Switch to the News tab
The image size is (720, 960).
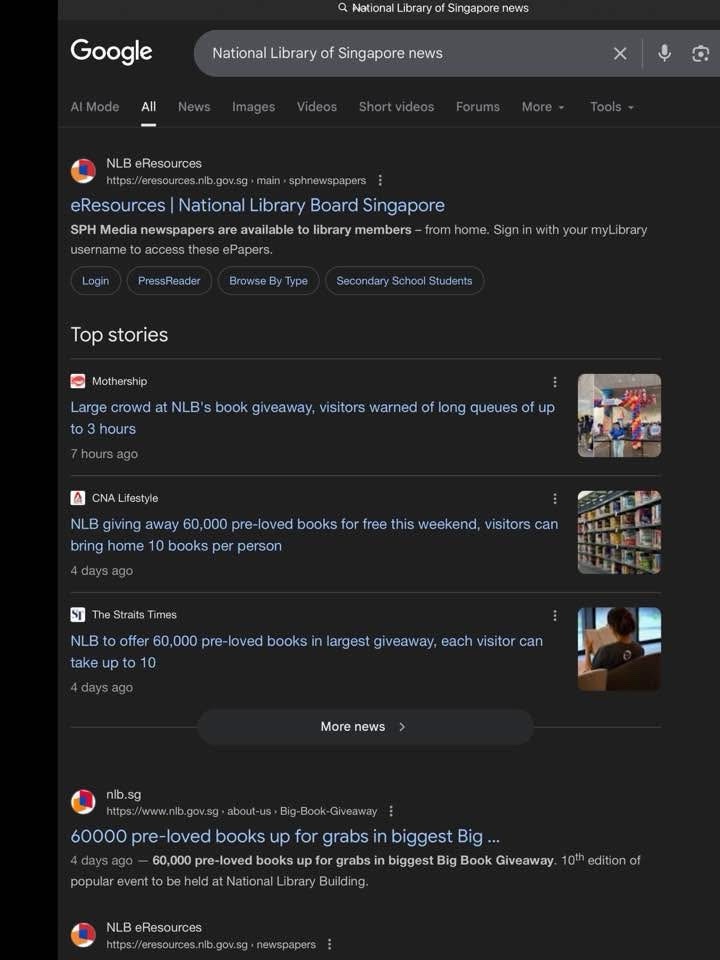tap(194, 107)
